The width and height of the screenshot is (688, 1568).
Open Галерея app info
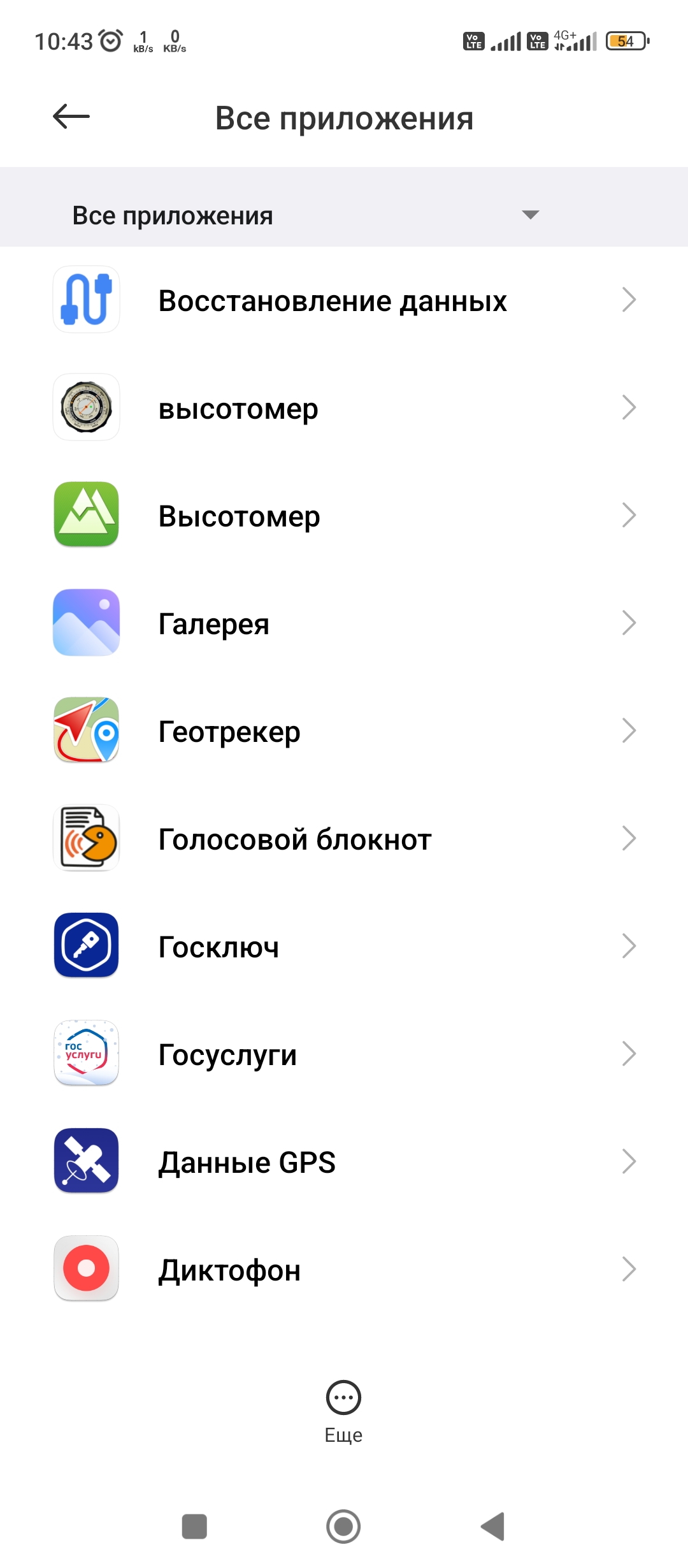pos(344,623)
